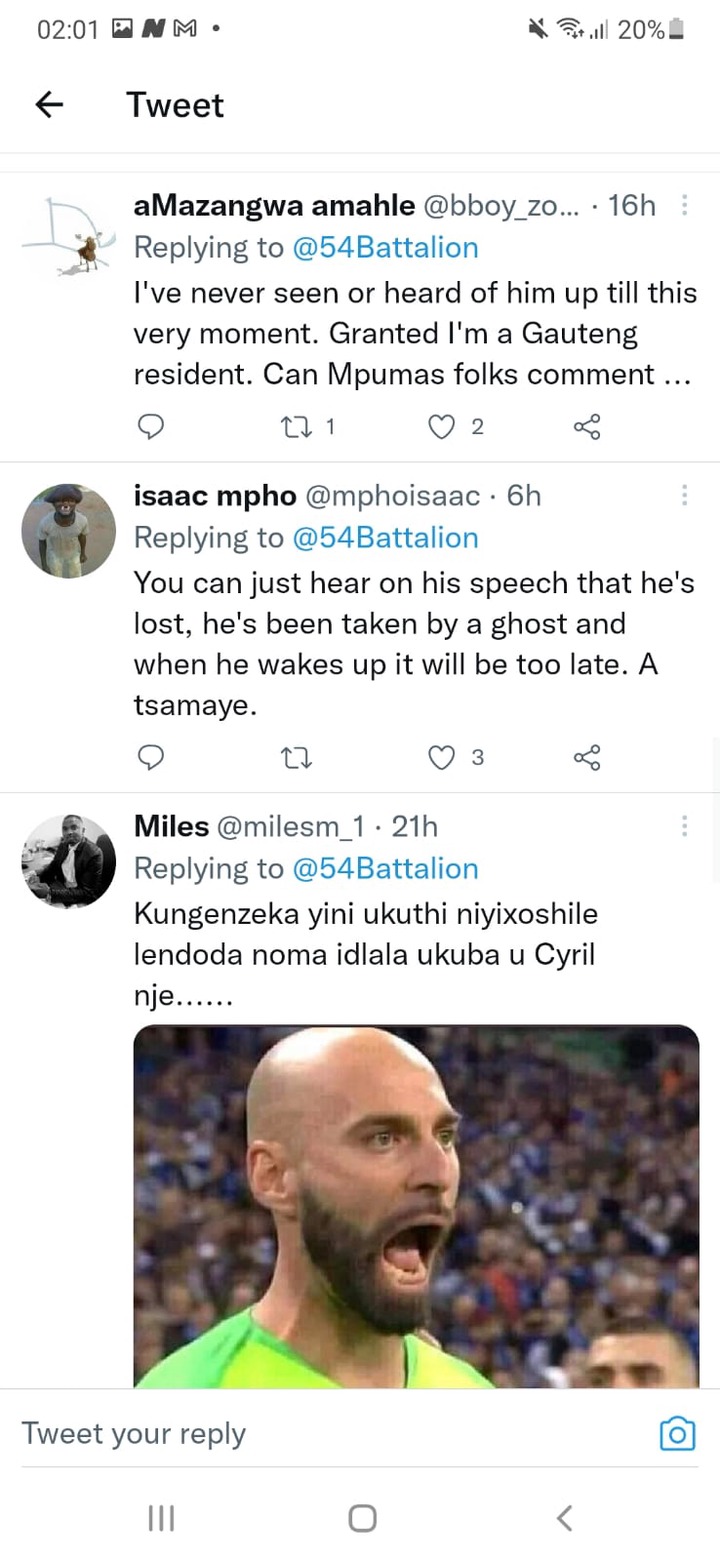
Task: Open overflow menu on aMazangwa amahle's tweet
Action: click(x=685, y=205)
